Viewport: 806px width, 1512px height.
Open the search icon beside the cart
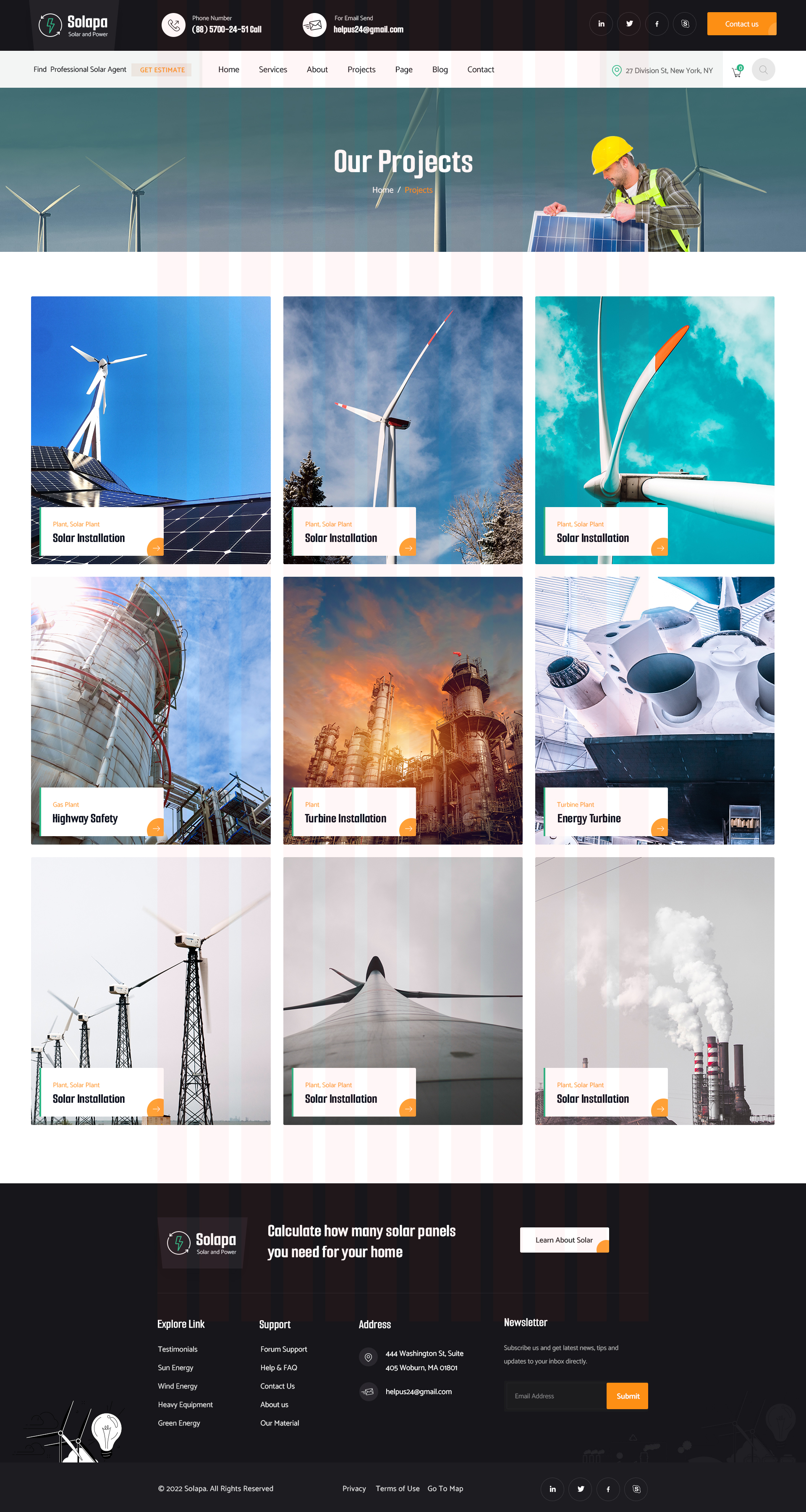[763, 70]
